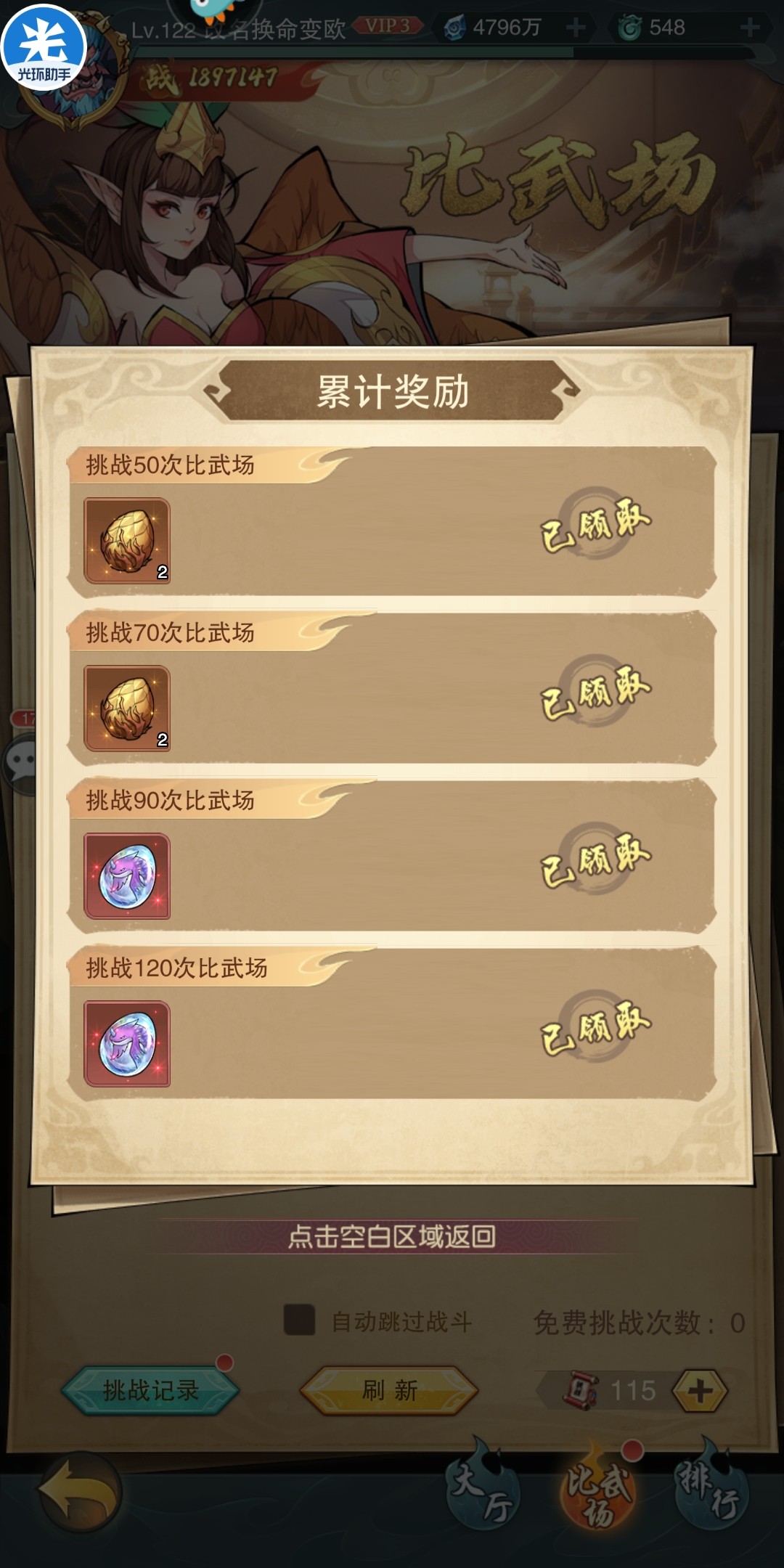Switch to the 排行 ranking tab
784x1568 pixels.
pyautogui.click(x=709, y=1488)
